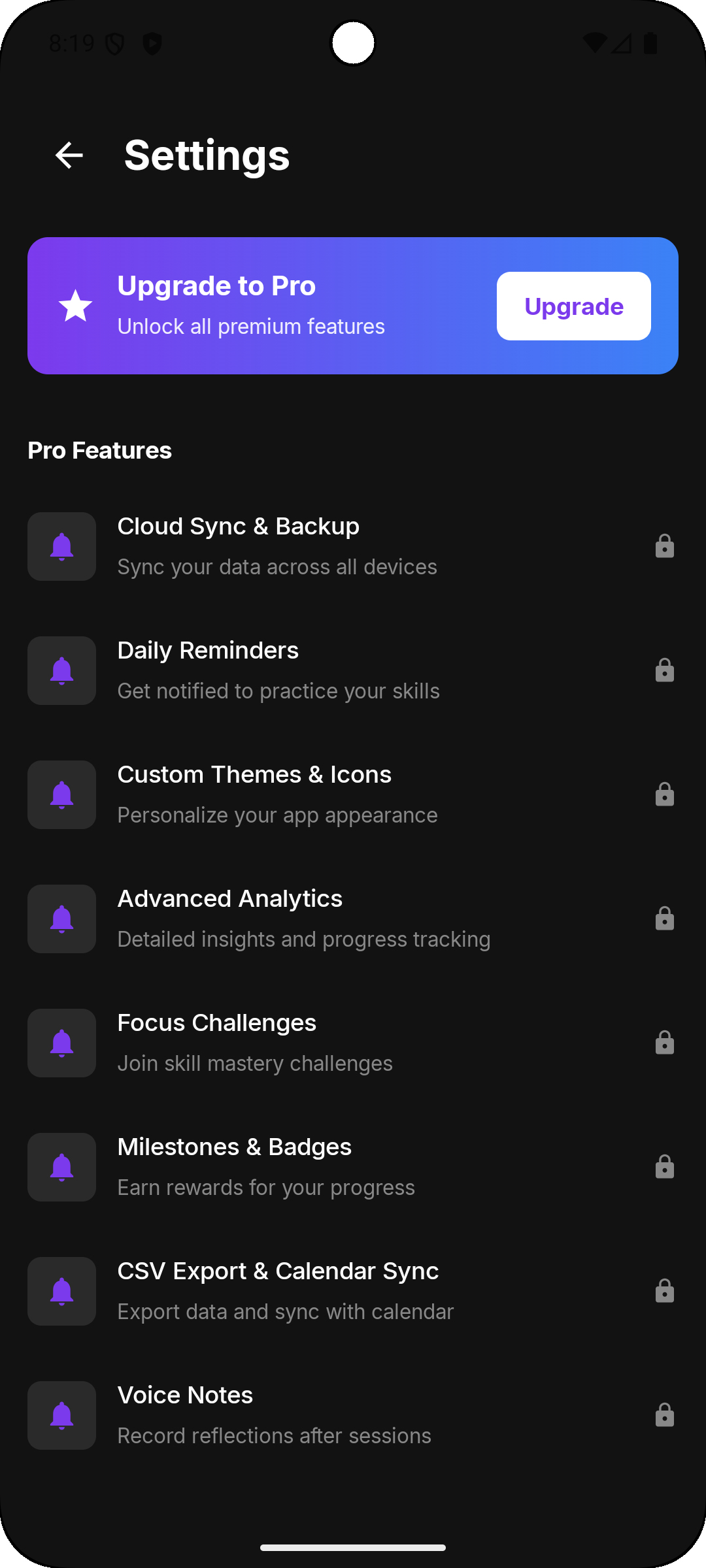Click the Custom Themes & Icons bell icon

coord(61,794)
